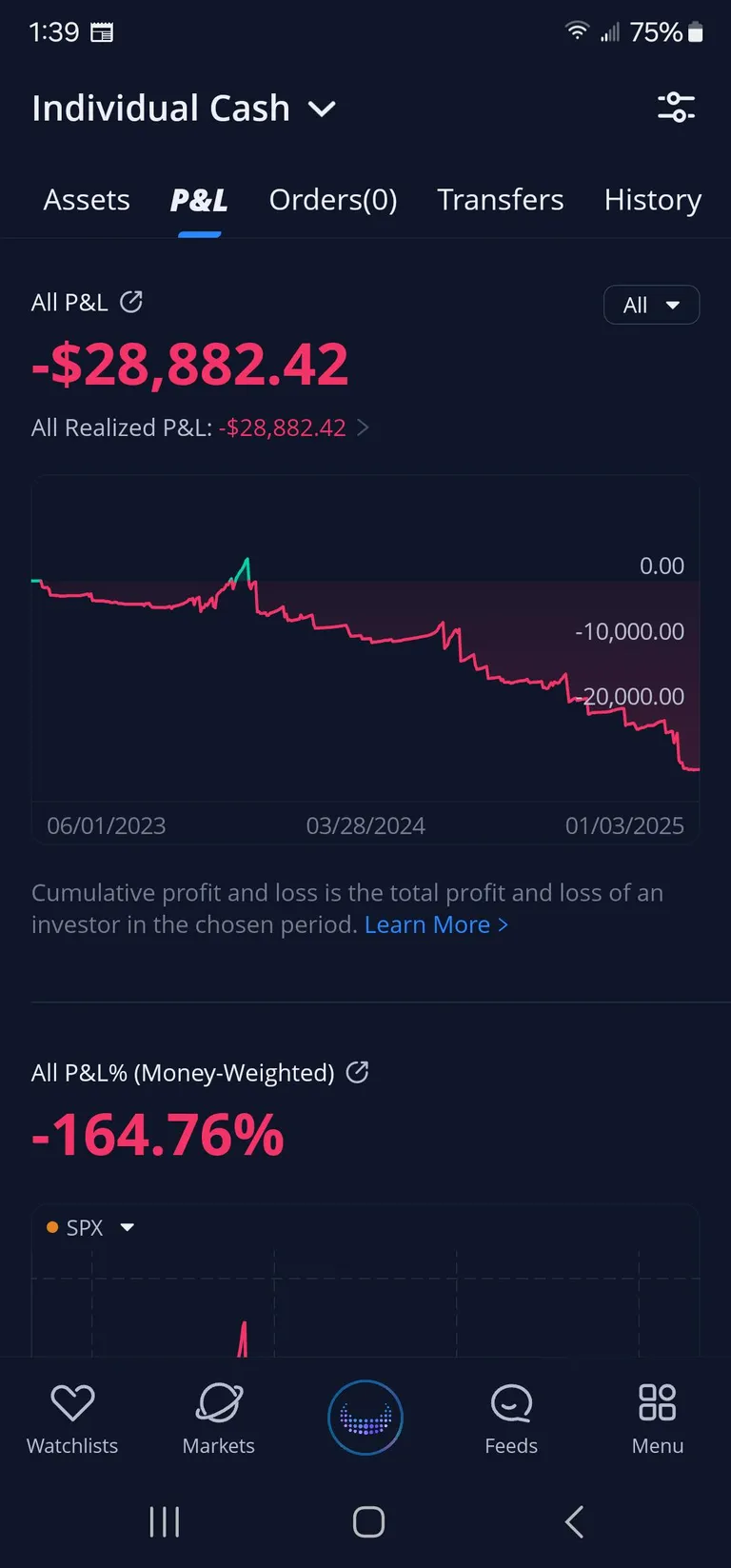
Task: Go back with the system back button
Action: [574, 1521]
